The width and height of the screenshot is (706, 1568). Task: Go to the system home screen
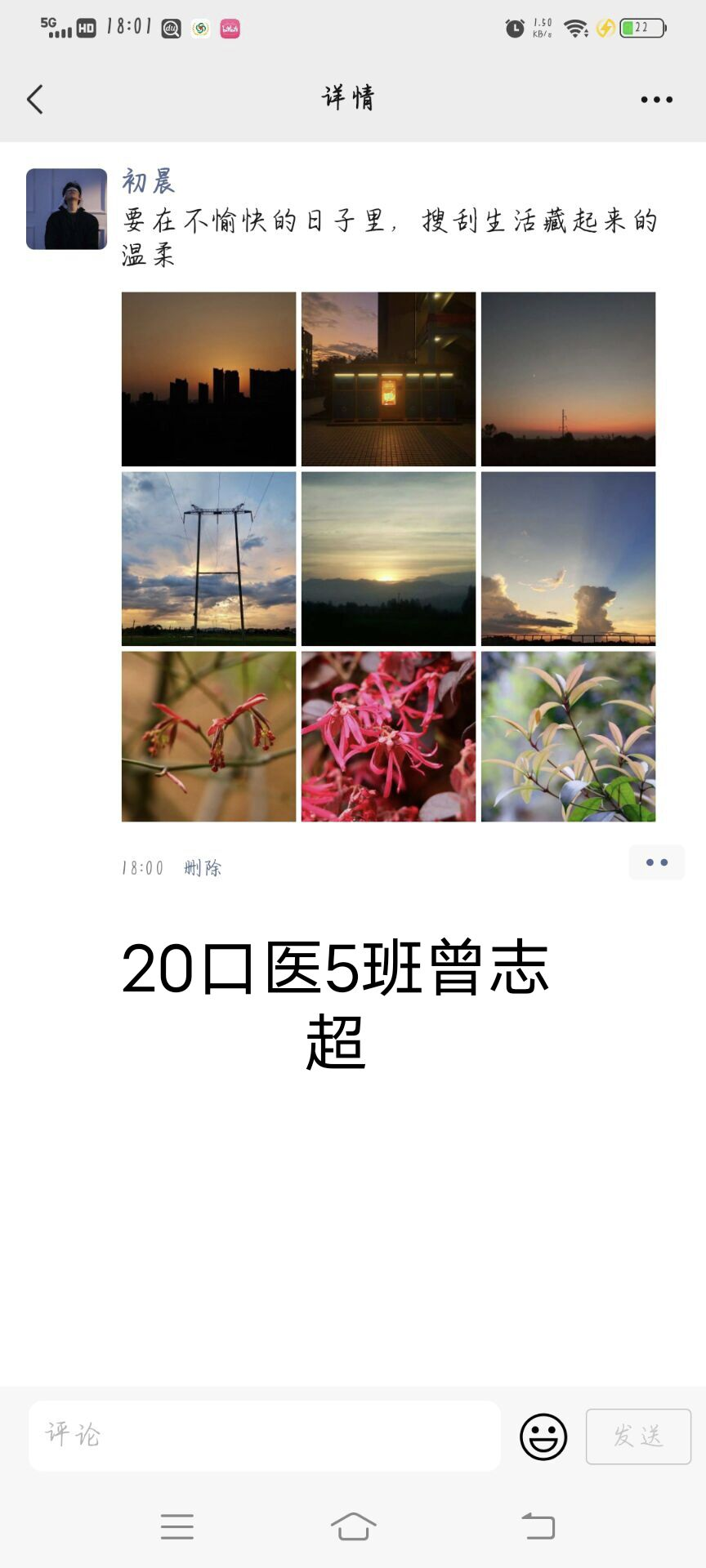click(353, 1526)
